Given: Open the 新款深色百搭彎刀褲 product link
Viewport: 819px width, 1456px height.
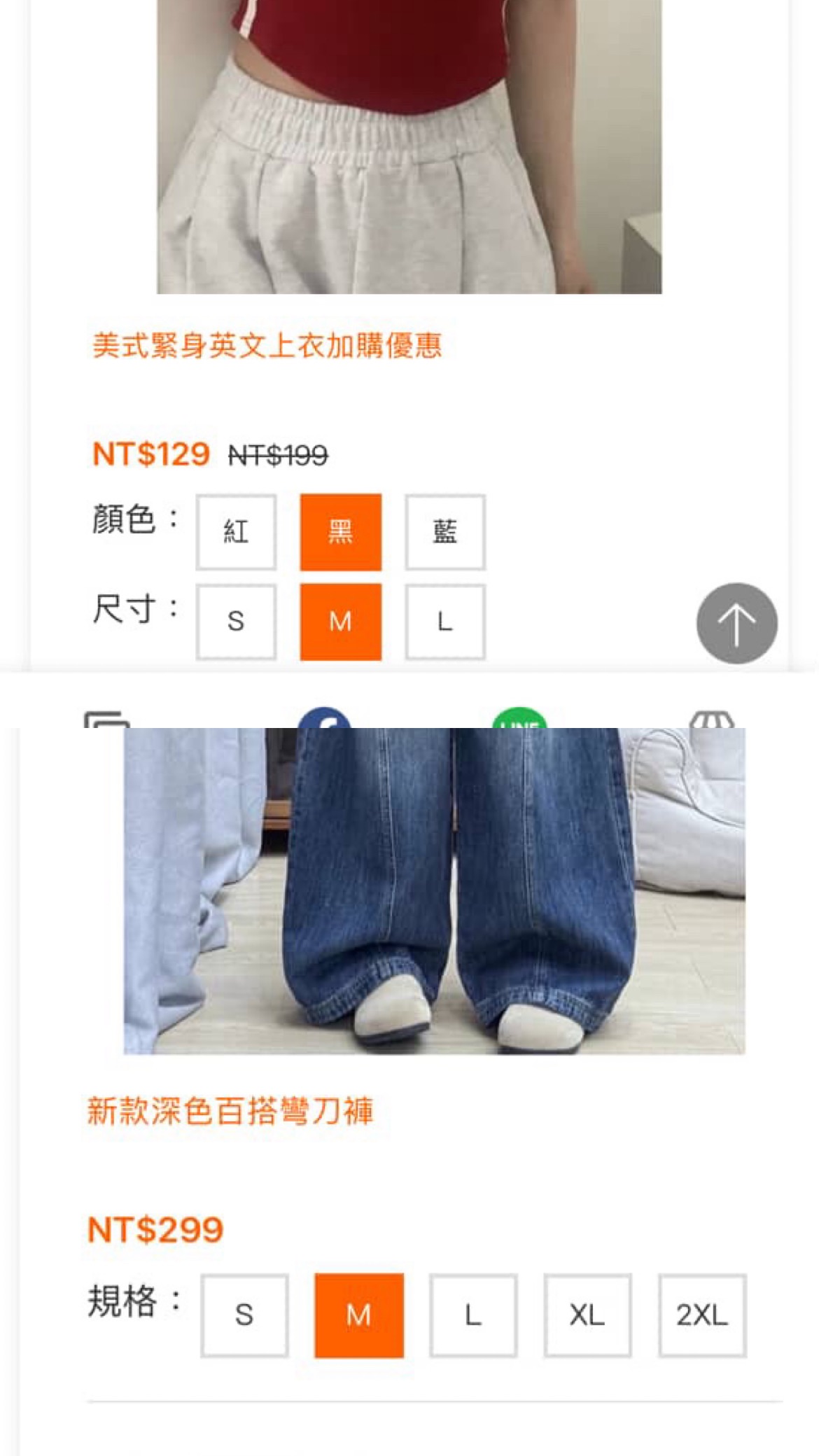Looking at the screenshot, I should pyautogui.click(x=230, y=1111).
